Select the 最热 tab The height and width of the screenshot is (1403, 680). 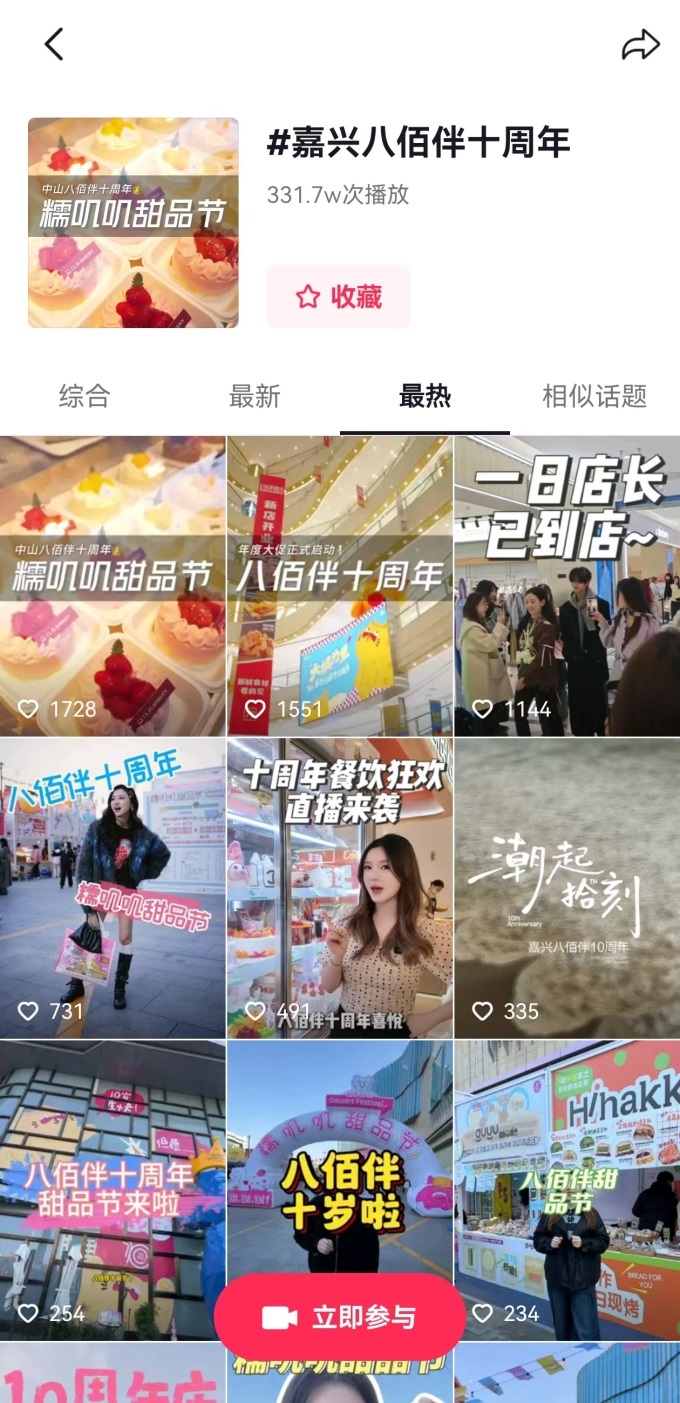(425, 396)
